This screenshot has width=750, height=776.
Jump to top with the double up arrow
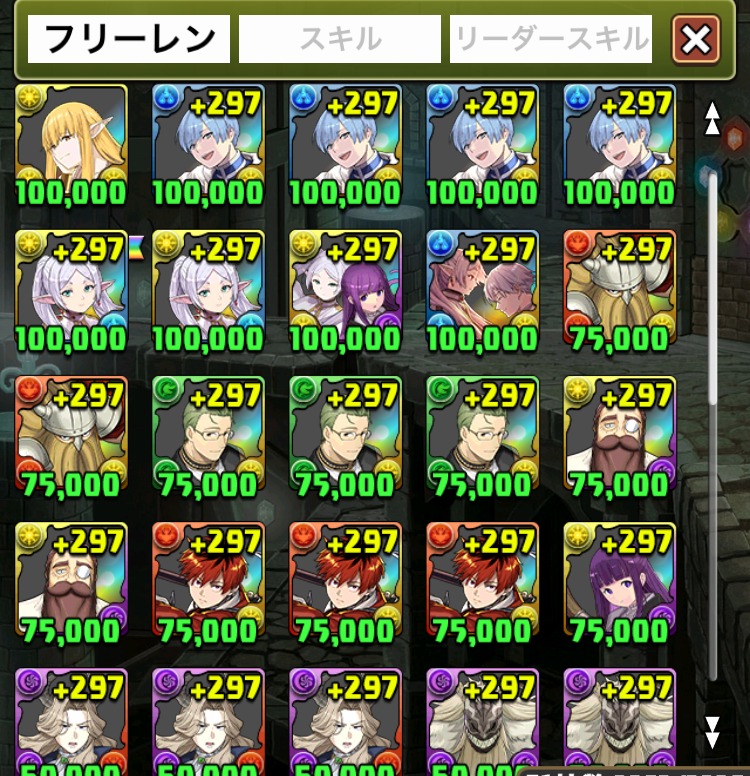pyautogui.click(x=712, y=118)
